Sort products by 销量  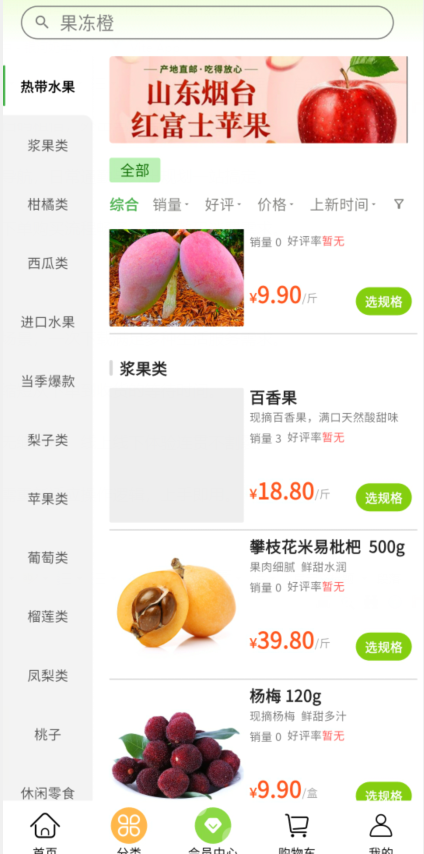pyautogui.click(x=170, y=205)
